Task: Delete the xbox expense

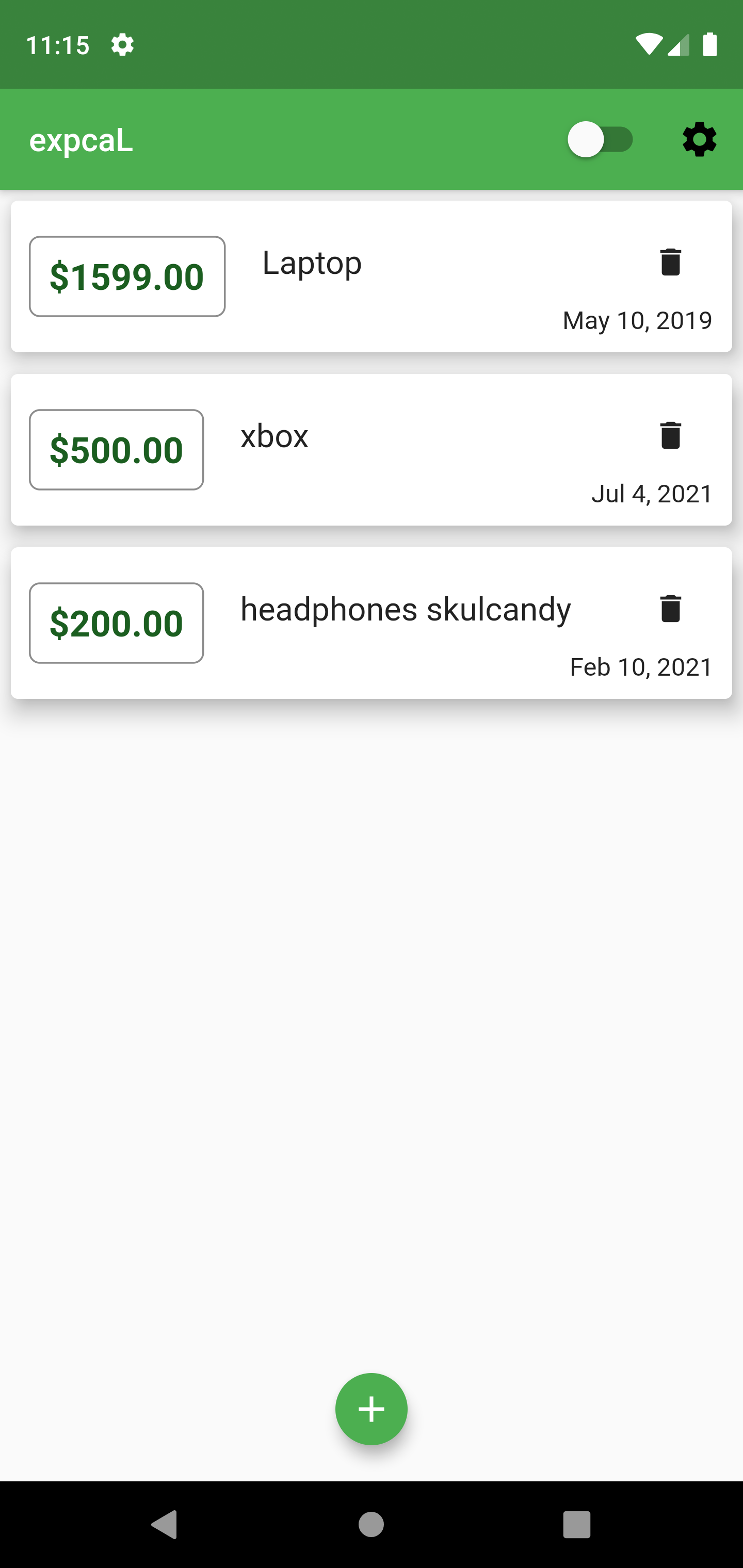Action: tap(670, 436)
